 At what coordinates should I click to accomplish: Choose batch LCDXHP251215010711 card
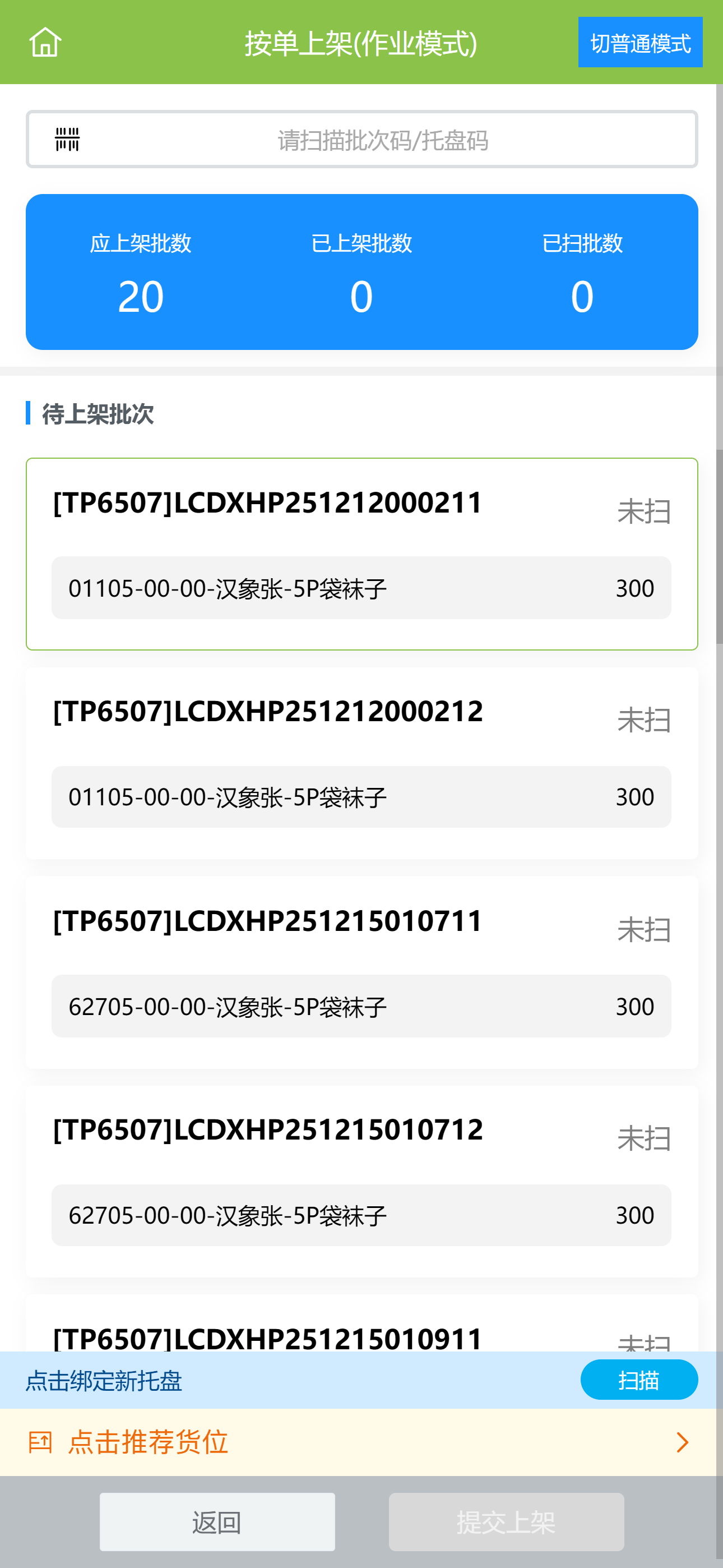tap(361, 972)
